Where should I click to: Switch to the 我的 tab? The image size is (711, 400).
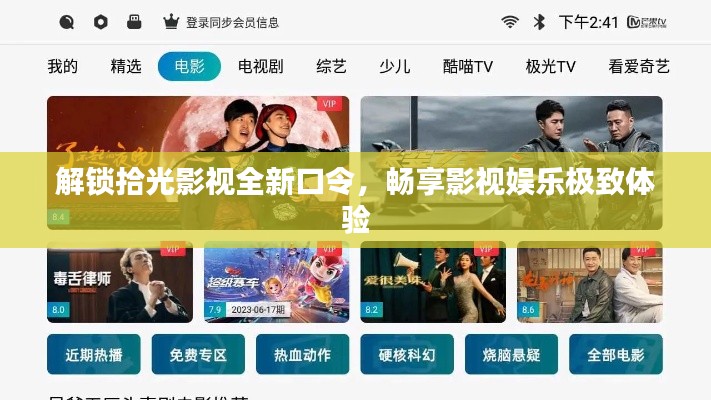tap(62, 67)
